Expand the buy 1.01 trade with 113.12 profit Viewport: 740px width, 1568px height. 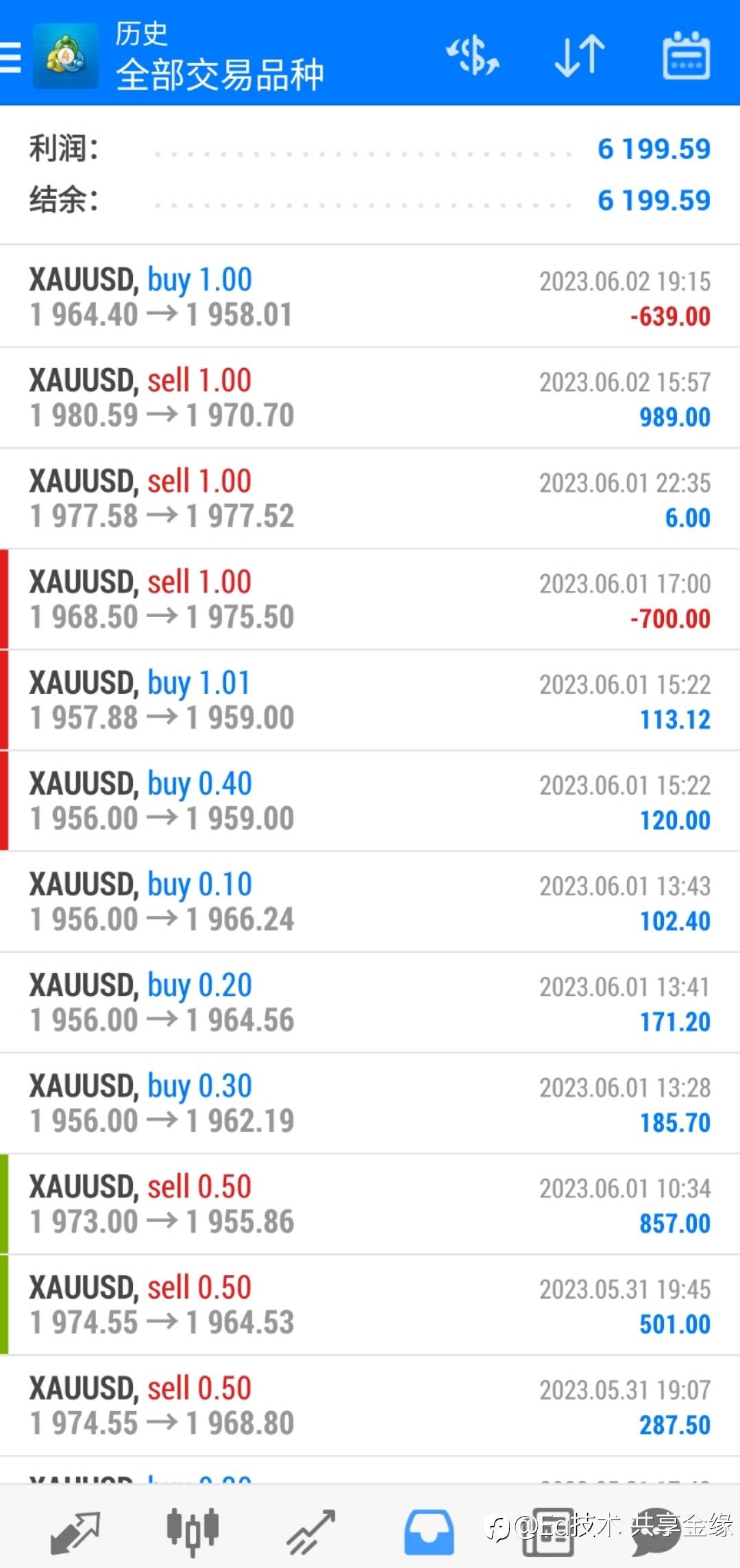click(370, 700)
